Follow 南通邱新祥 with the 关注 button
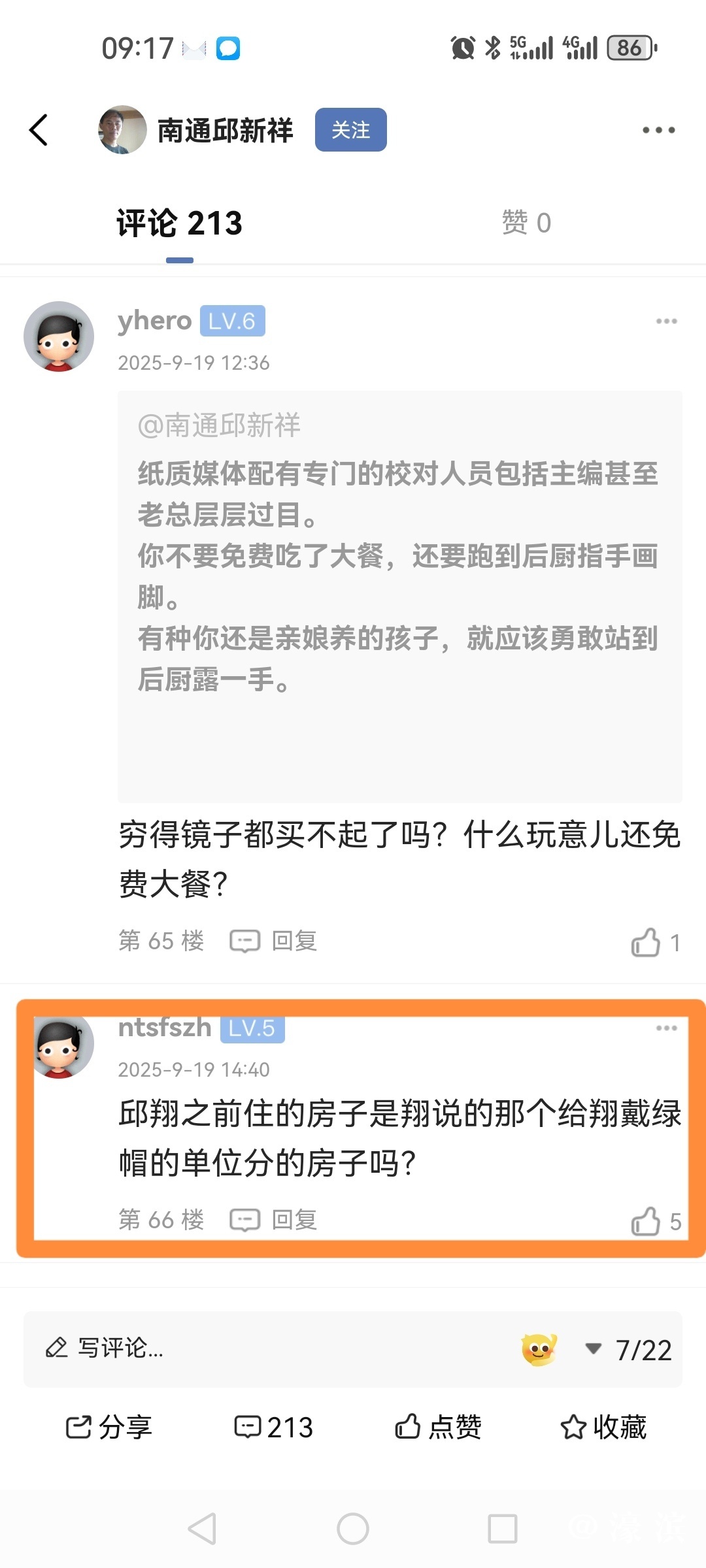This screenshot has width=706, height=1568. [350, 130]
